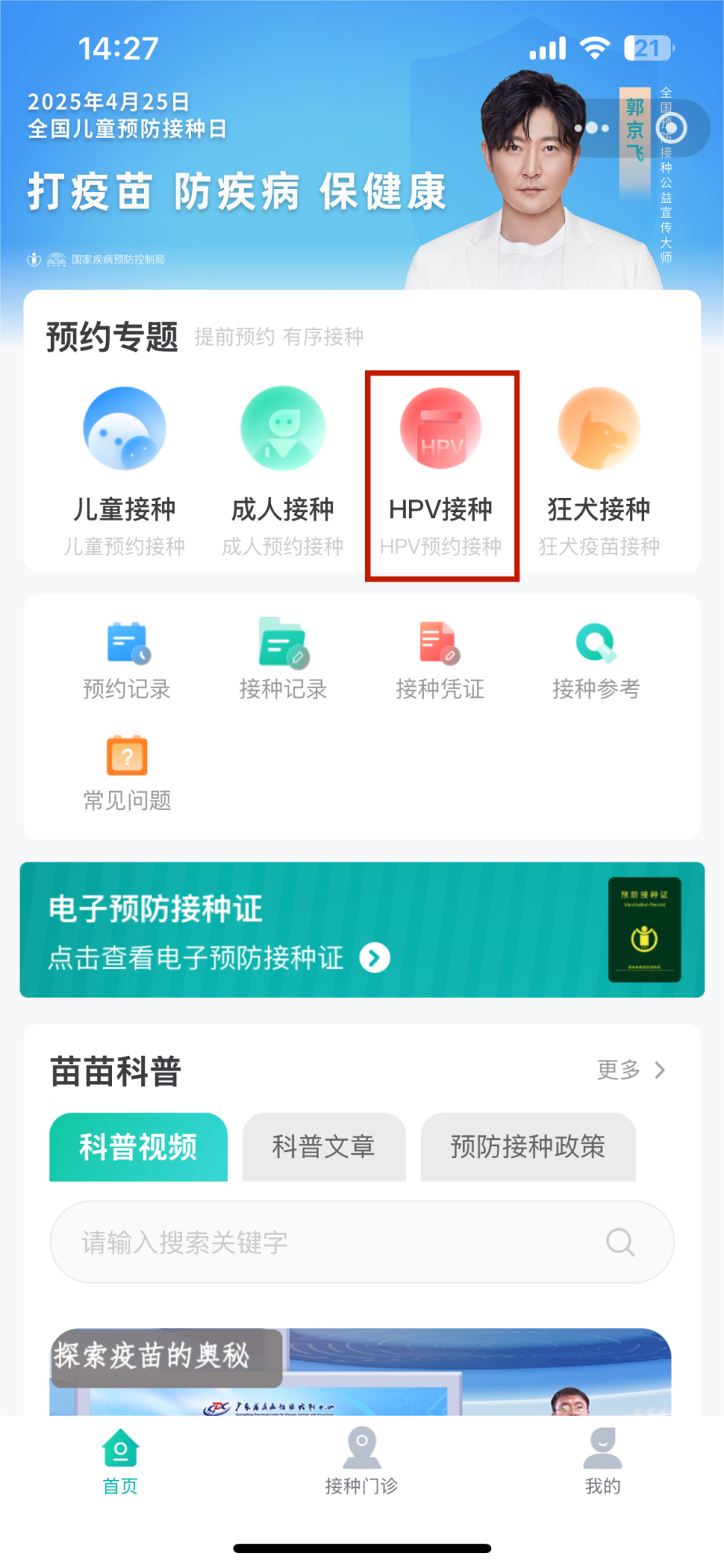Switch to 预防接种政策 tab
The image size is (724, 1568).
pos(528,1147)
